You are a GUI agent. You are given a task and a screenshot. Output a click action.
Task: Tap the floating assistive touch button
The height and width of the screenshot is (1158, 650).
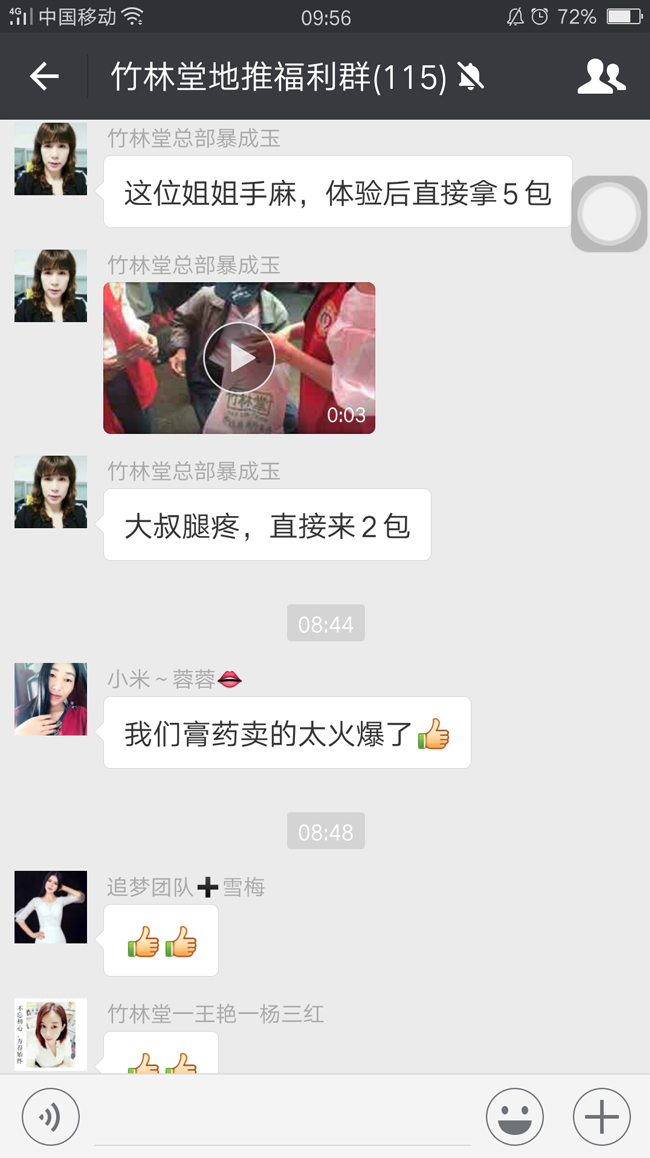tap(609, 213)
